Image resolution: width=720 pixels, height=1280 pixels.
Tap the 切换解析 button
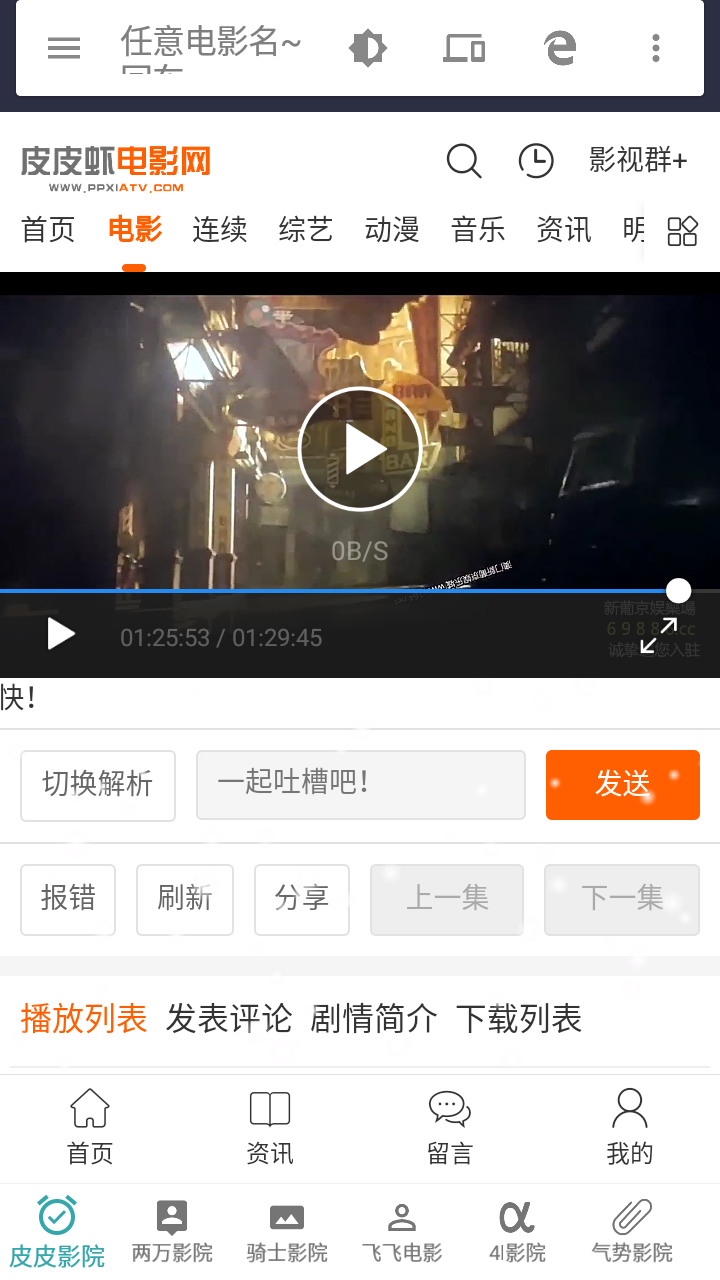pos(98,785)
